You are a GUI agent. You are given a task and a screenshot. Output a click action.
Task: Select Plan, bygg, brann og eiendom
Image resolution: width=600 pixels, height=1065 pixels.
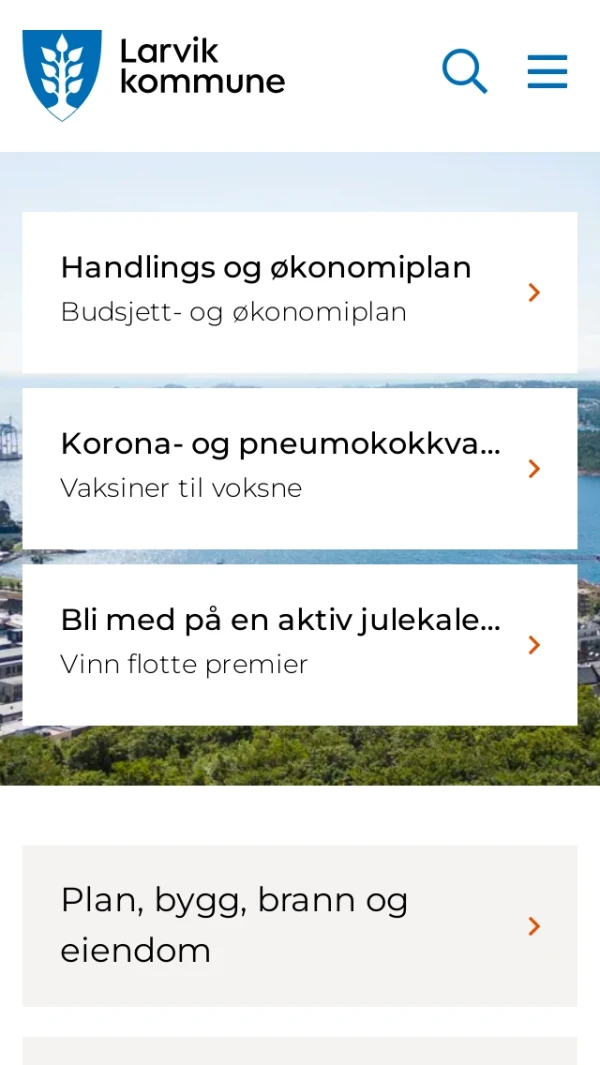299,925
